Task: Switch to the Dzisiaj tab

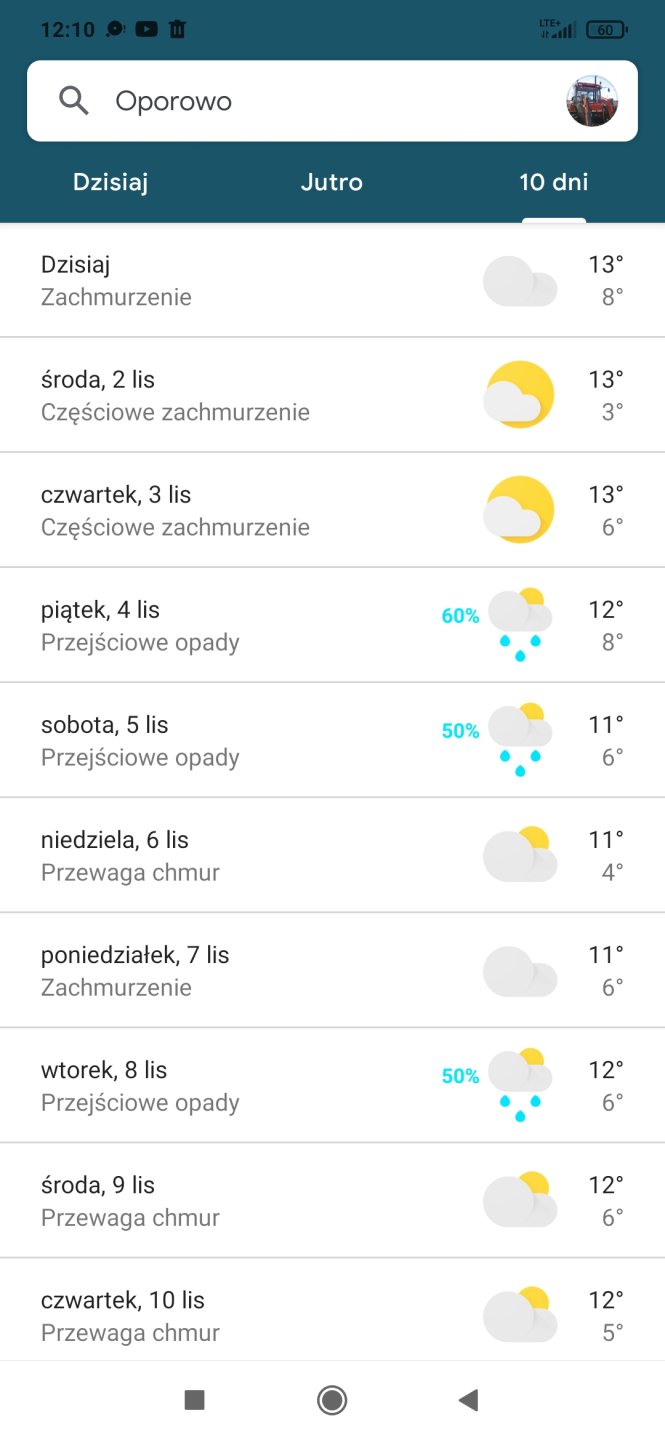Action: pos(111,183)
